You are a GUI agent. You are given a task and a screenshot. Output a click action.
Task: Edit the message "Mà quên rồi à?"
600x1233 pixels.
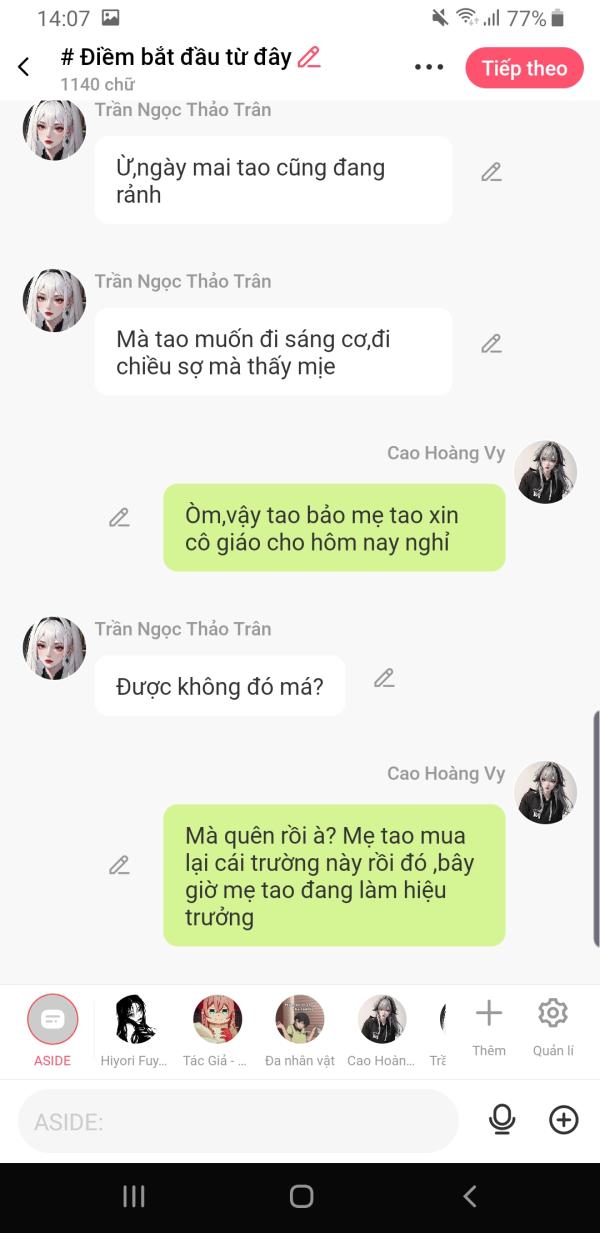[x=119, y=865]
